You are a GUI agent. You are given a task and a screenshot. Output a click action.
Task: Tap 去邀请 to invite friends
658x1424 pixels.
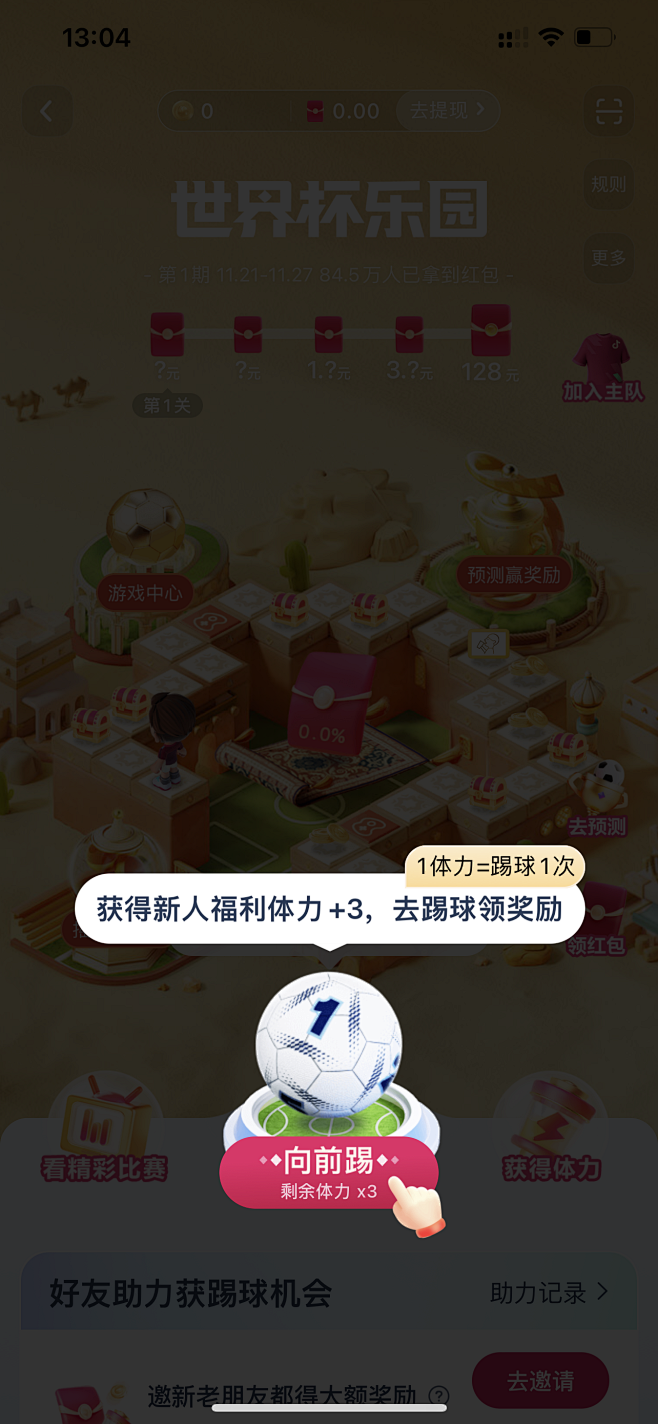(540, 1381)
